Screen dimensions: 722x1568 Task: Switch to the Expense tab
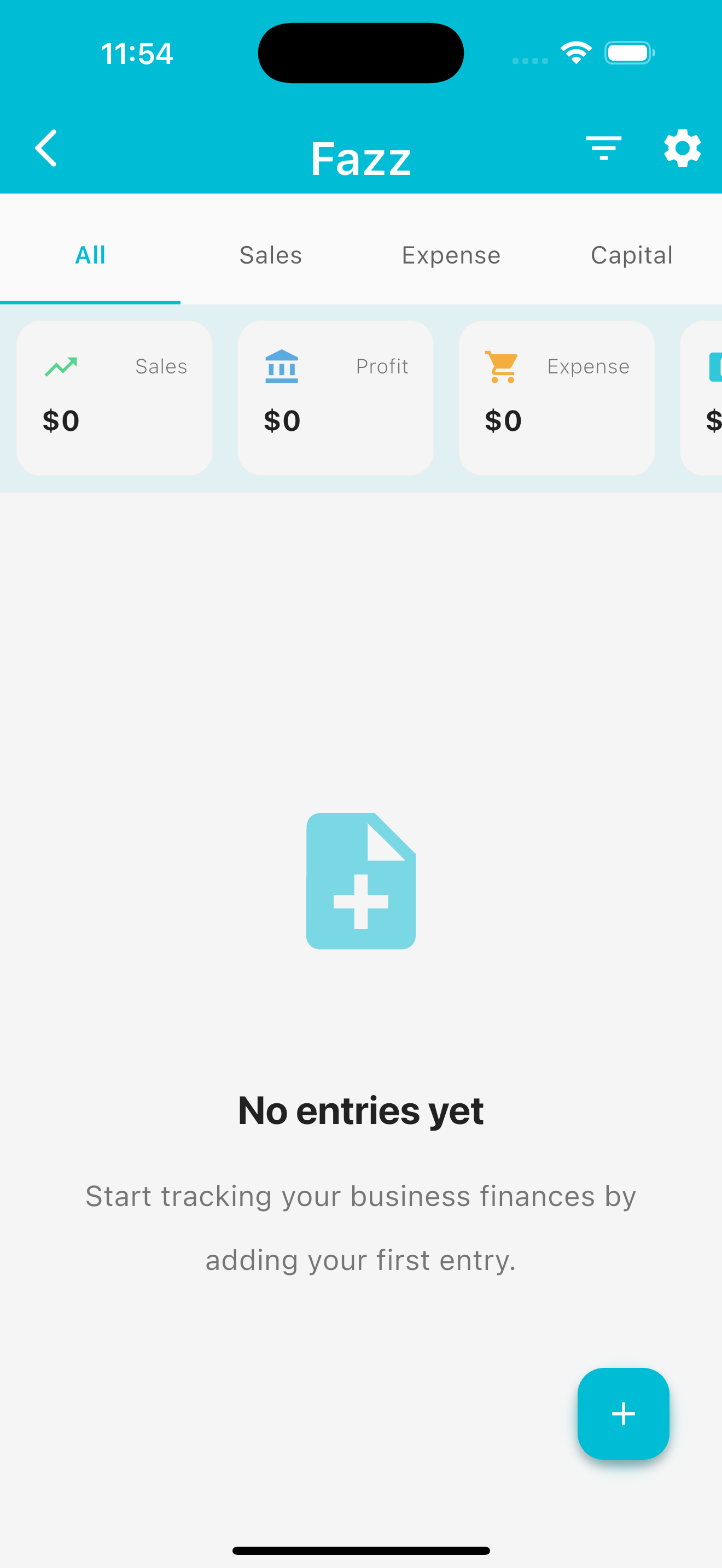(x=451, y=255)
